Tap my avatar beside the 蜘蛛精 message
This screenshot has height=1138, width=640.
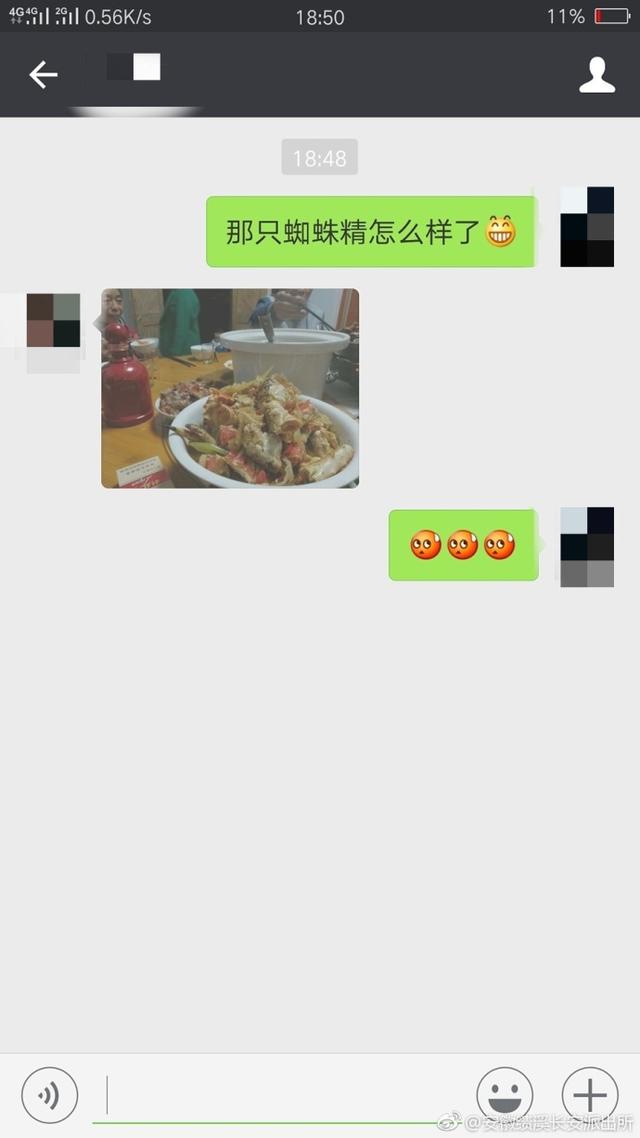[x=587, y=227]
